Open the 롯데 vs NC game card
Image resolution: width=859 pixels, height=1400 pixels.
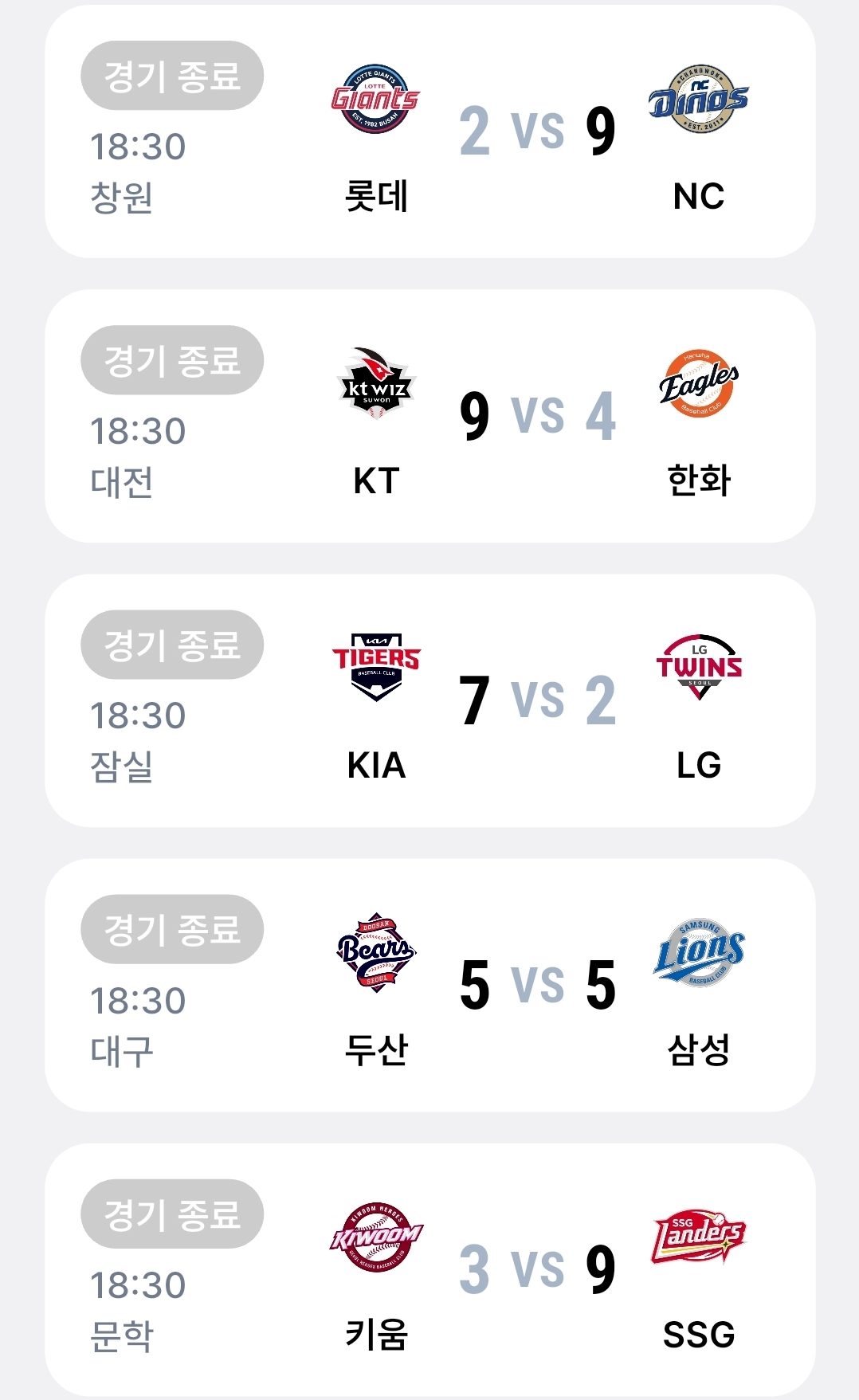coord(429,131)
